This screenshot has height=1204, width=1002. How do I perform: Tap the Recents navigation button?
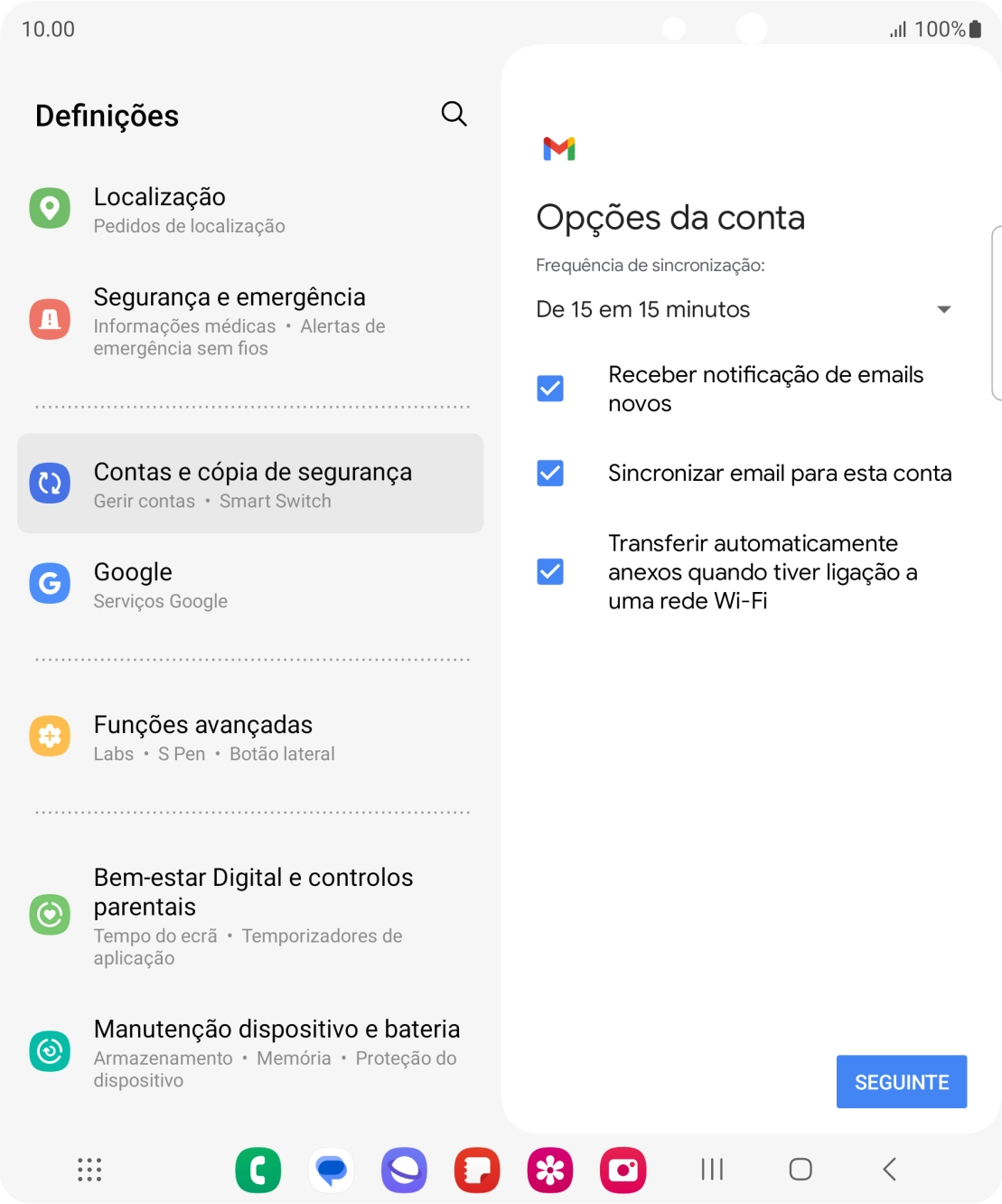tap(712, 1170)
